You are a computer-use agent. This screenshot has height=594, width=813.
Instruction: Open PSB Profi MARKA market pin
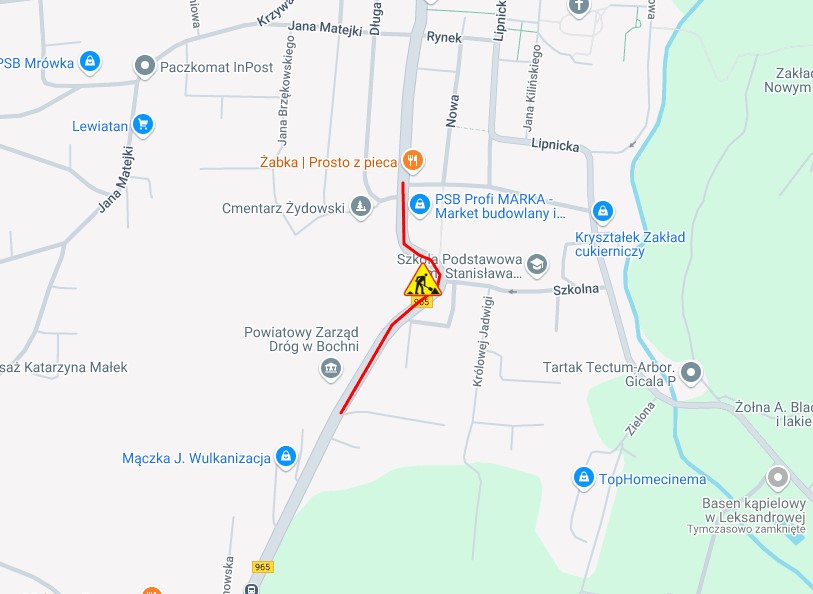click(420, 204)
